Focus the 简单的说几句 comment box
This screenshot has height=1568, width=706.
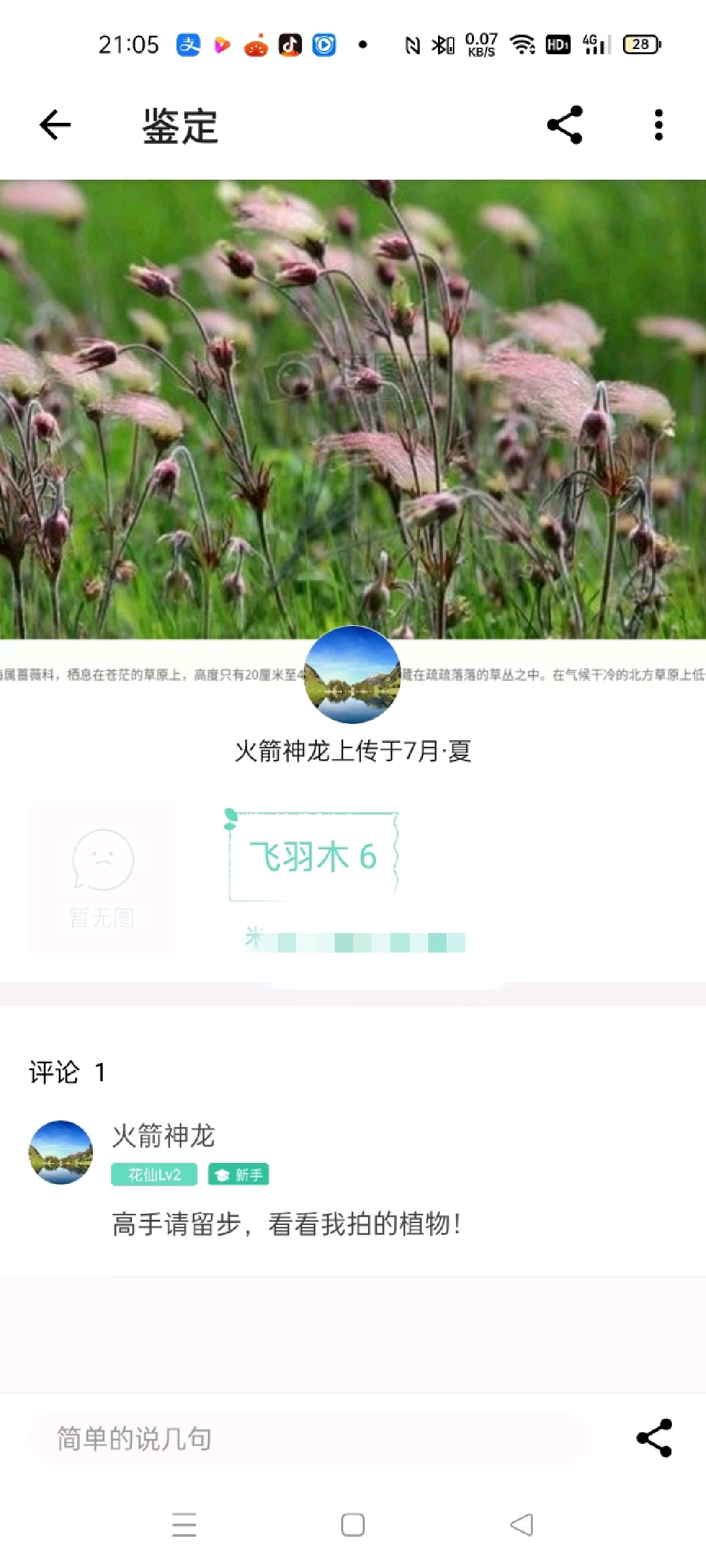pyautogui.click(x=311, y=1439)
